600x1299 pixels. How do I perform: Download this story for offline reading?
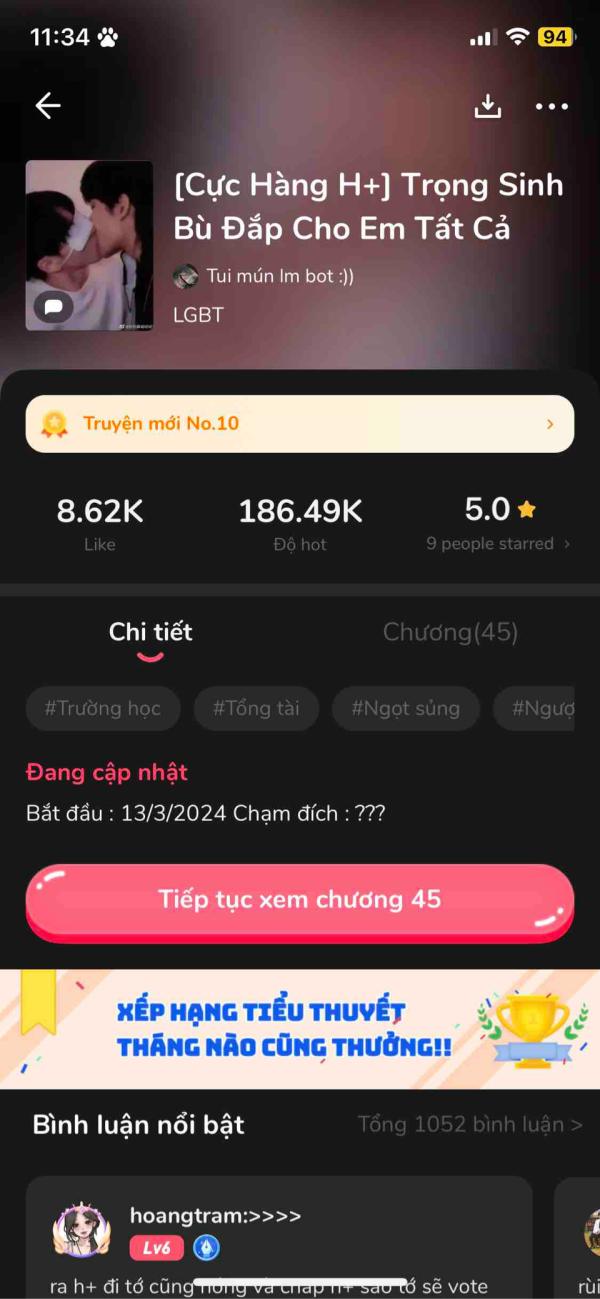(487, 106)
